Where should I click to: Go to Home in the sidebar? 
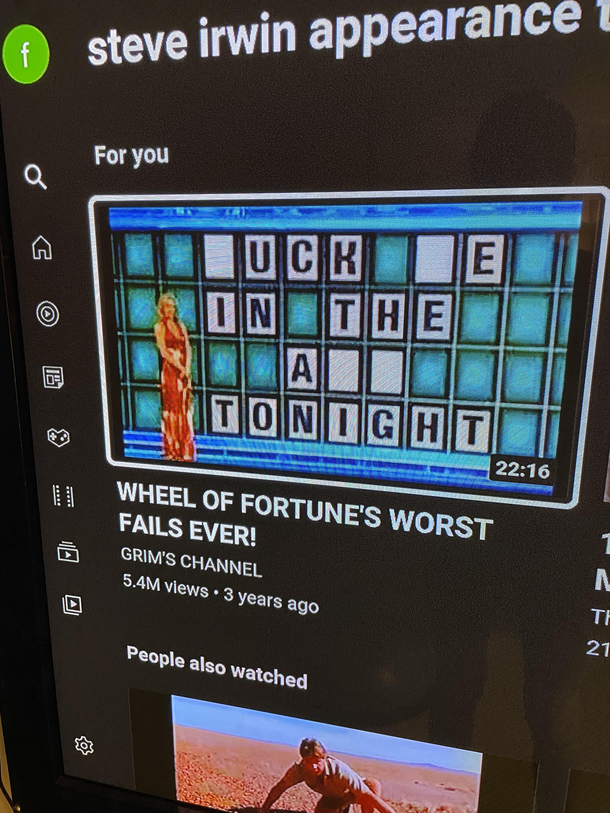click(x=41, y=247)
